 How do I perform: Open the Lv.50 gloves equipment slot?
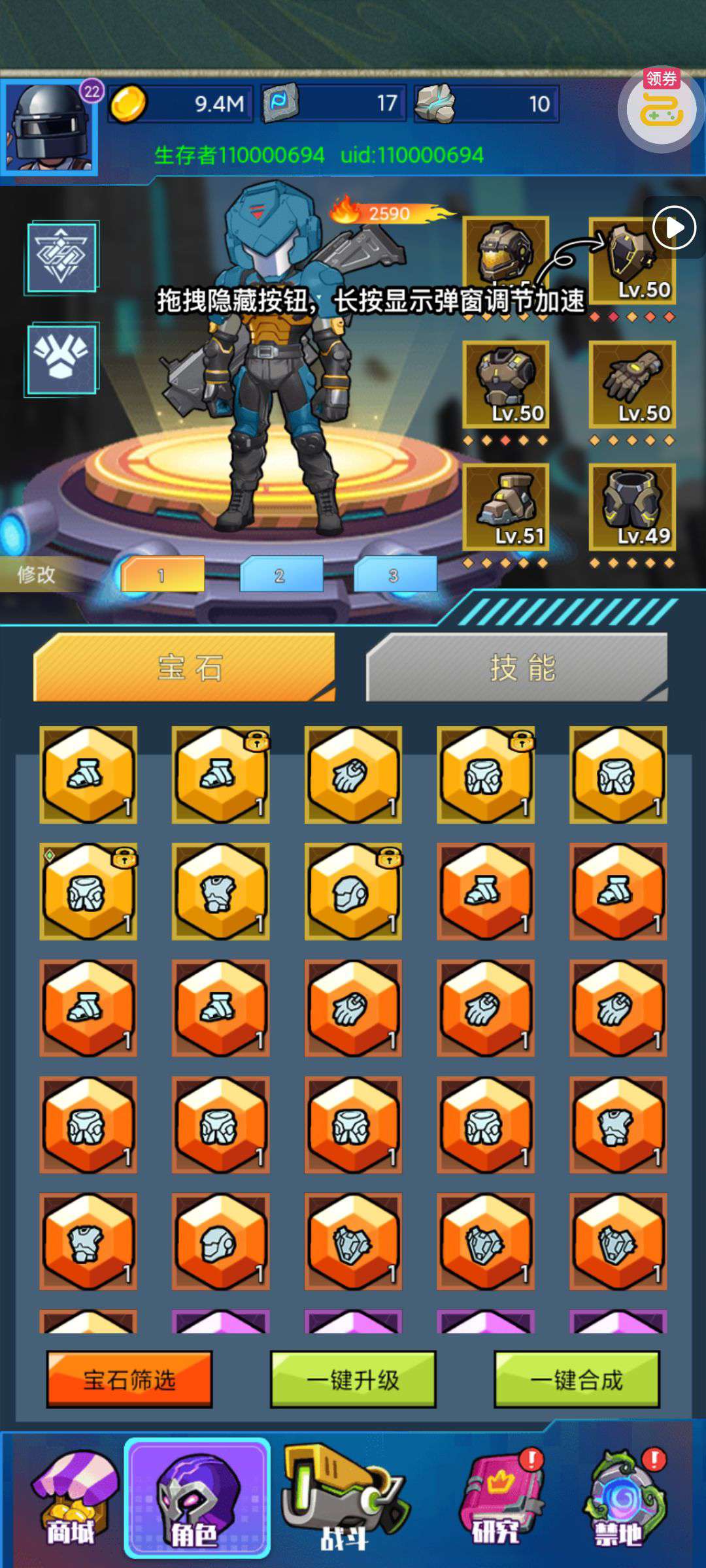633,384
